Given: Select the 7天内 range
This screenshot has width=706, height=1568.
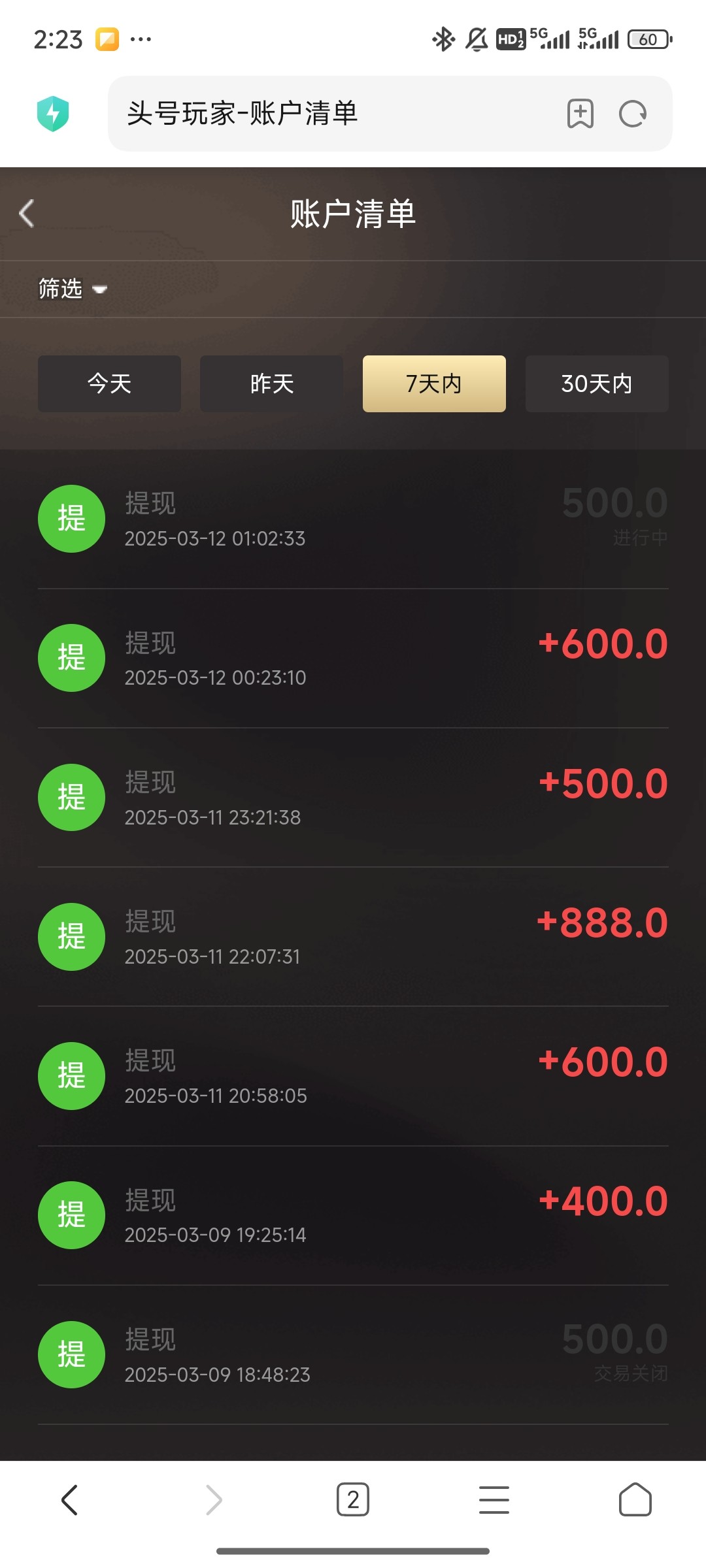Looking at the screenshot, I should pos(434,384).
